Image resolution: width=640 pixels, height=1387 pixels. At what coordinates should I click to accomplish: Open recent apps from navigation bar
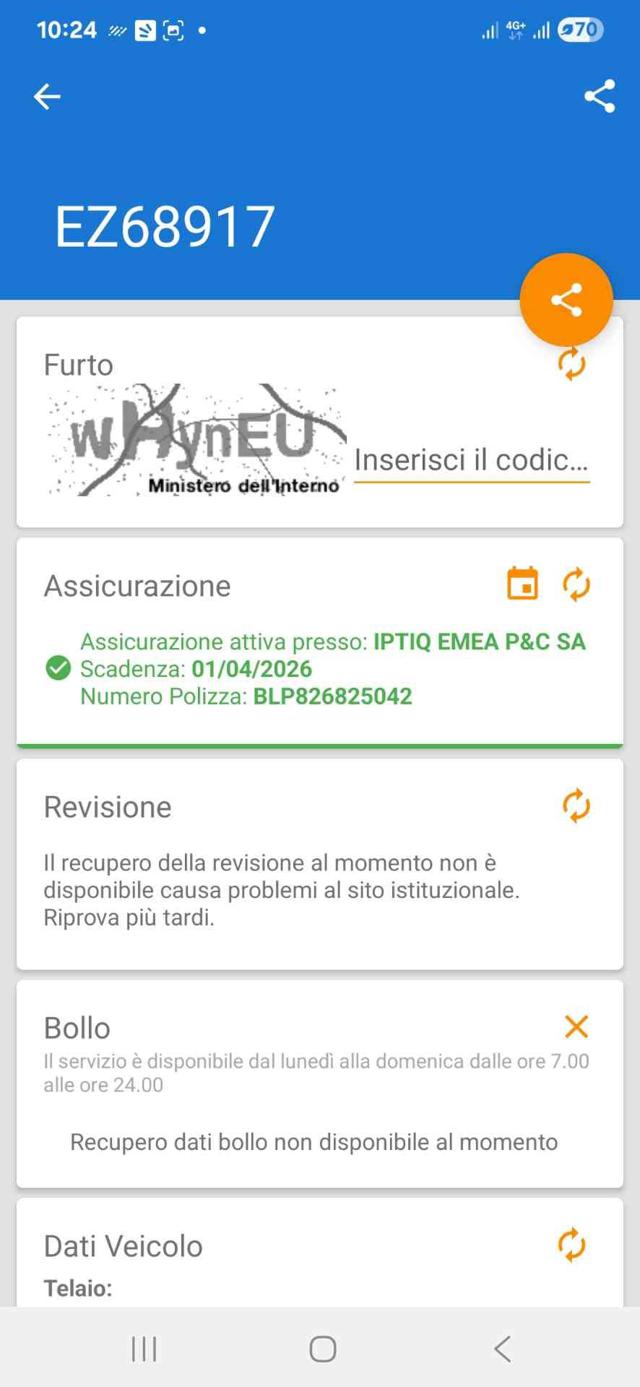tap(144, 1349)
